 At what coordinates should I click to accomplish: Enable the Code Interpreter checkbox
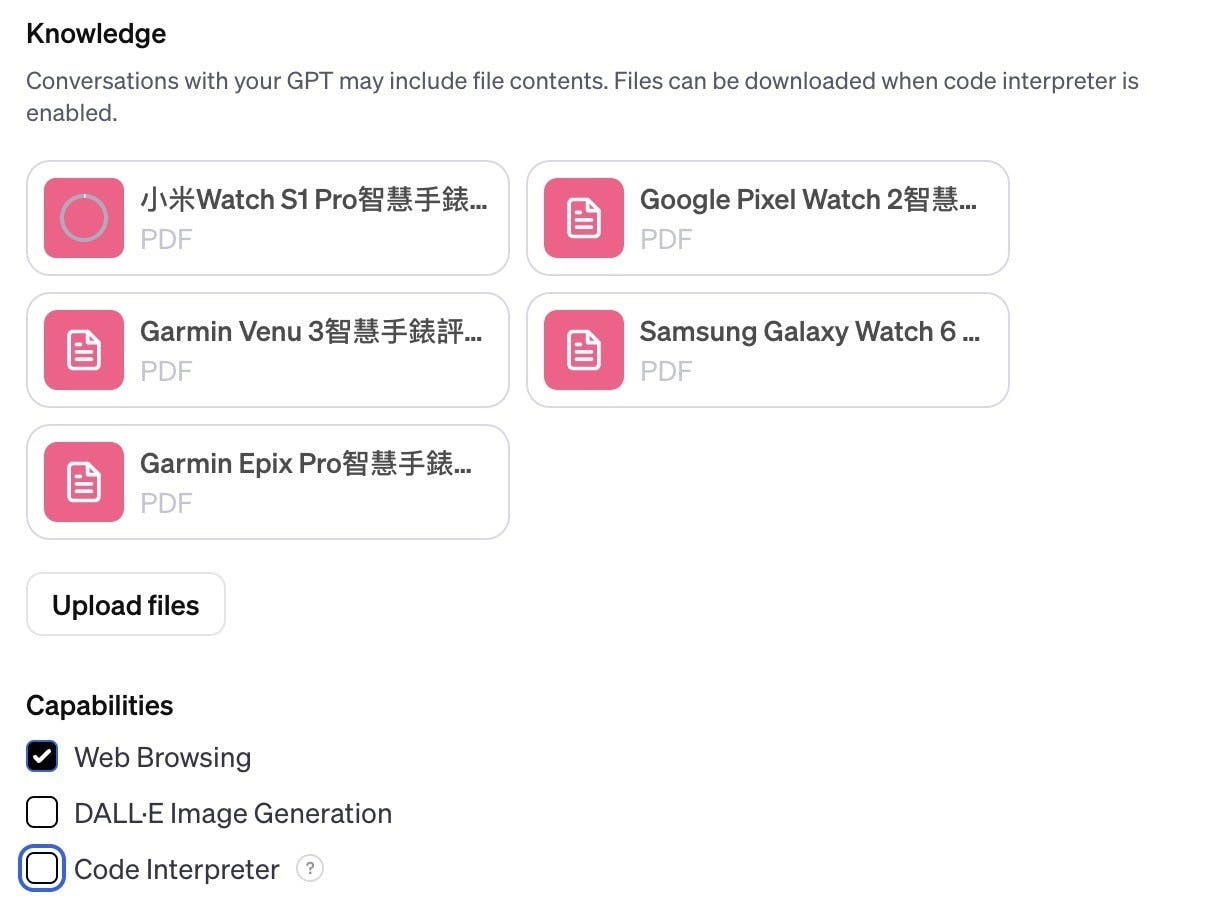(x=42, y=869)
